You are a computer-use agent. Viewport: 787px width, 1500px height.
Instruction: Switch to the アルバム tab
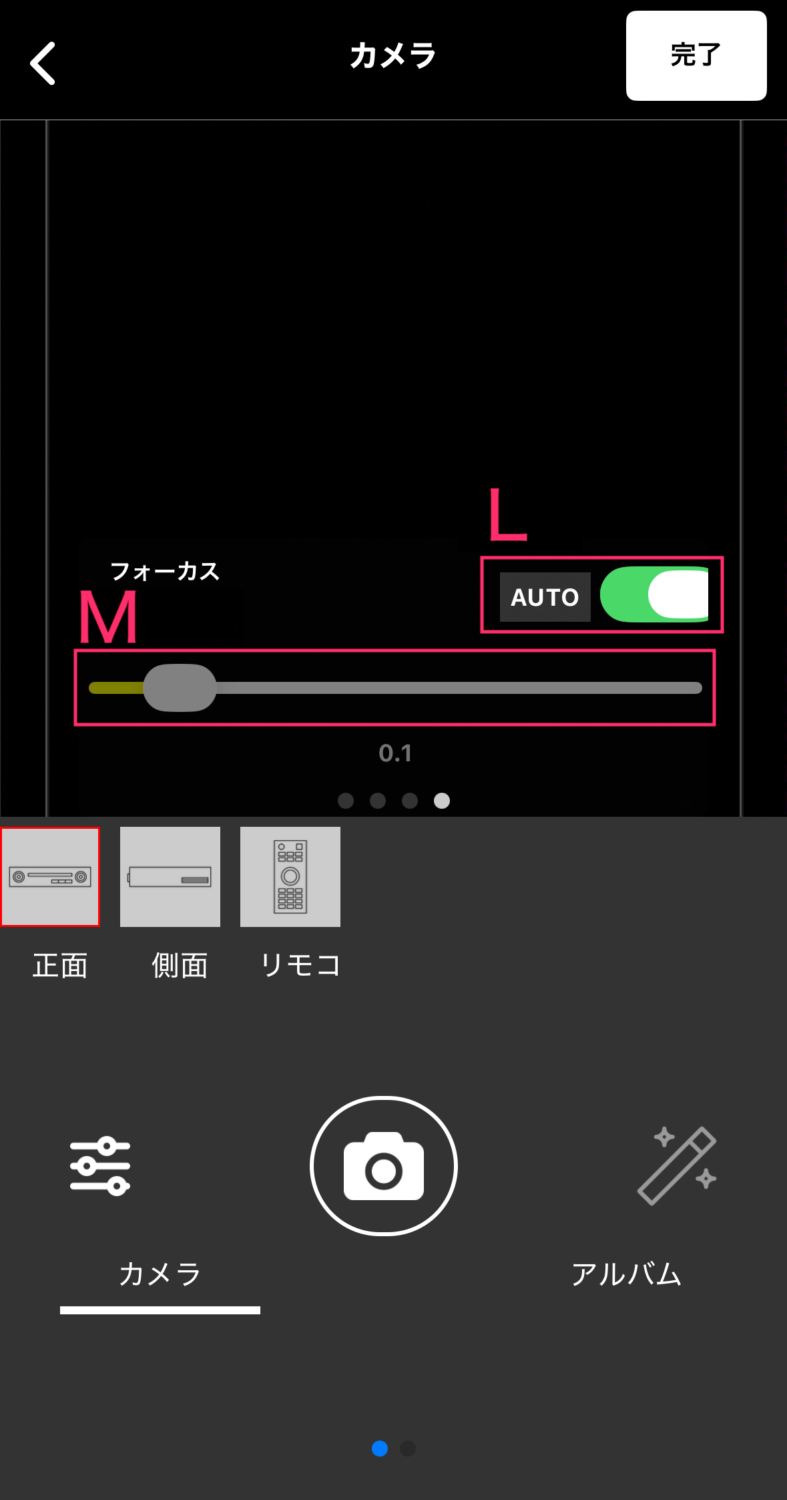tap(626, 1274)
